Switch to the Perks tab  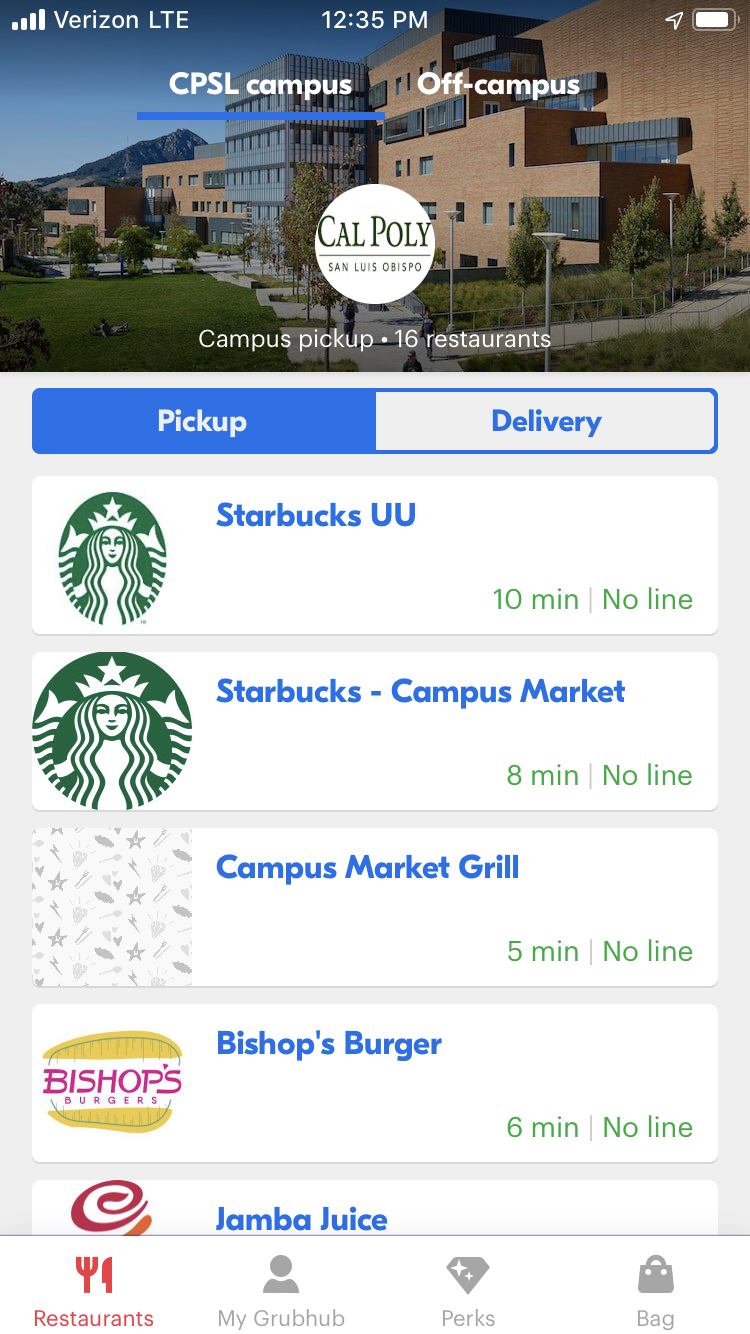[x=468, y=1292]
